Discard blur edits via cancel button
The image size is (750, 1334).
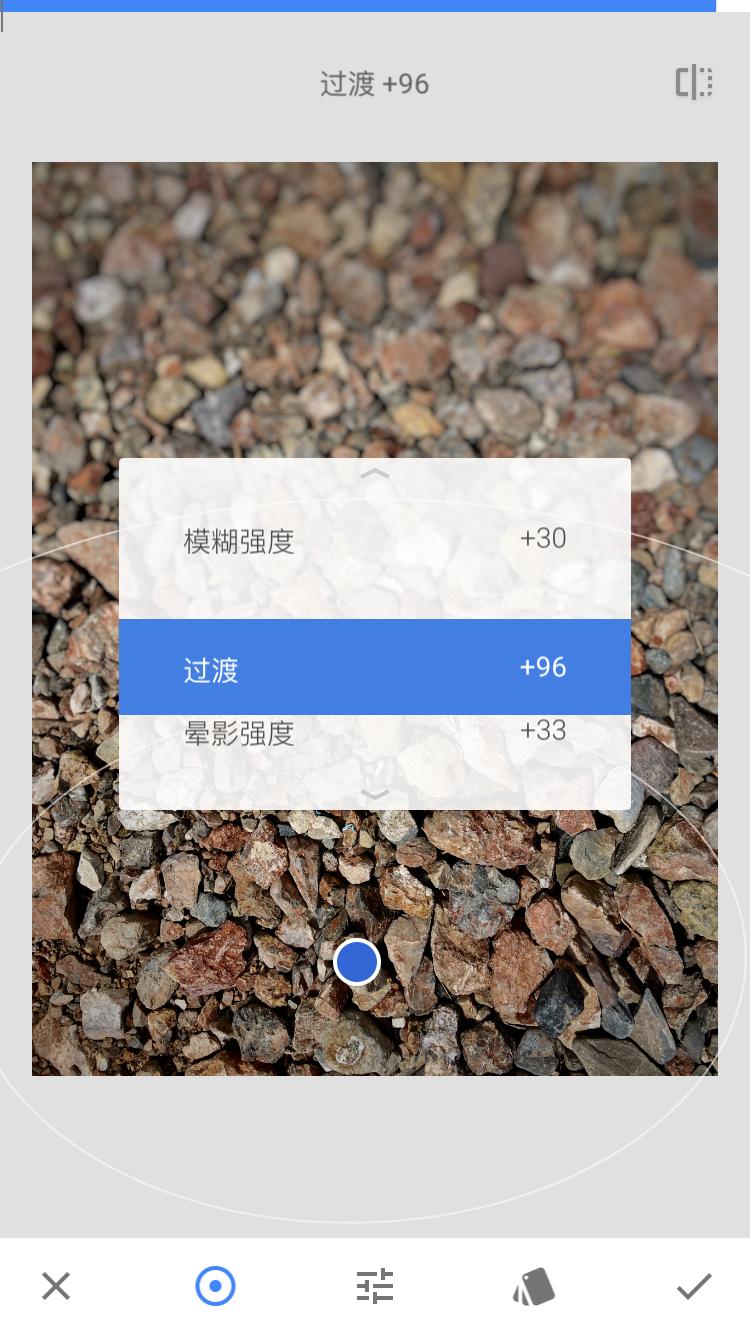56,1286
